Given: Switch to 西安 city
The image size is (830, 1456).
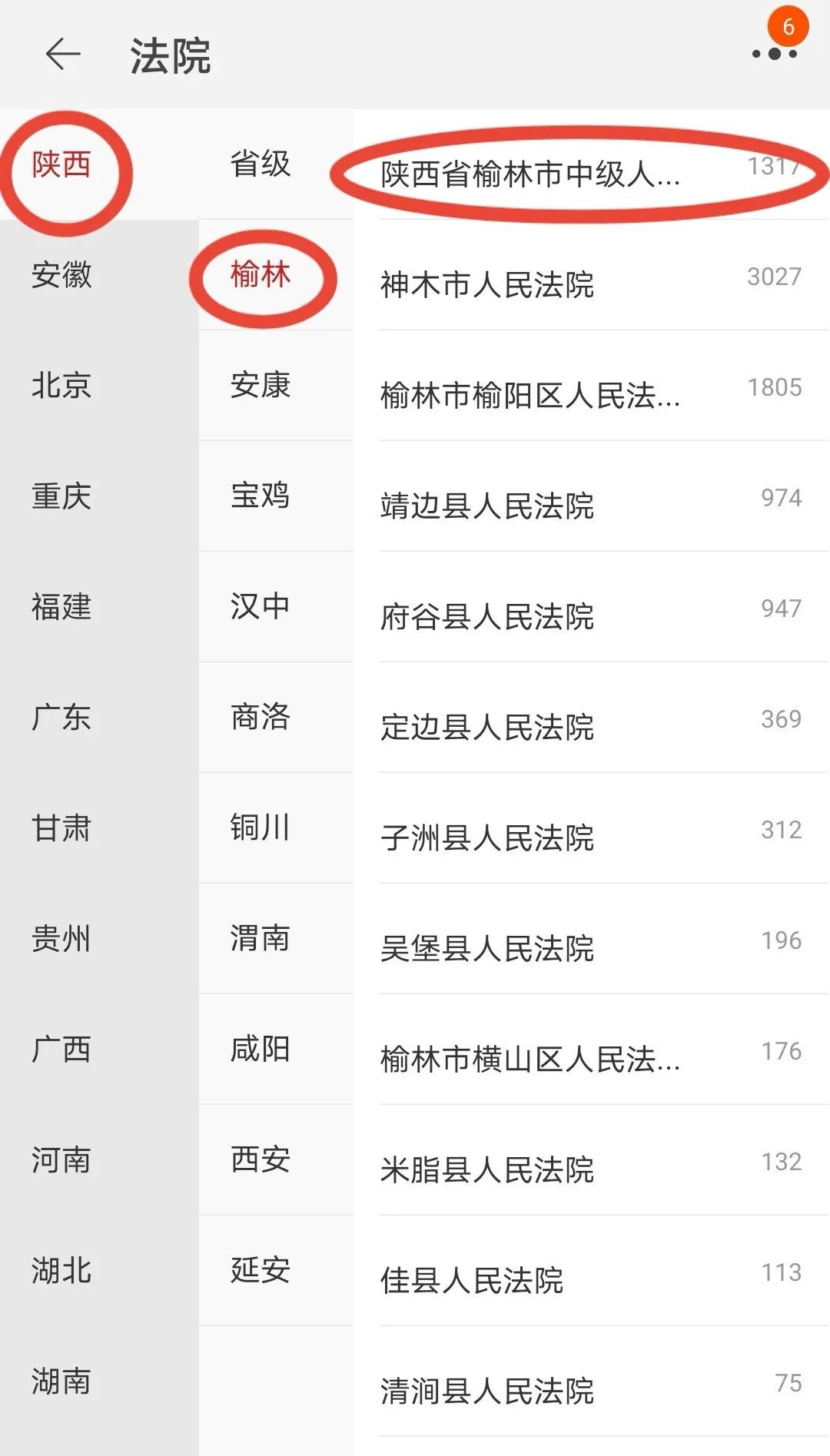Looking at the screenshot, I should (x=261, y=1160).
